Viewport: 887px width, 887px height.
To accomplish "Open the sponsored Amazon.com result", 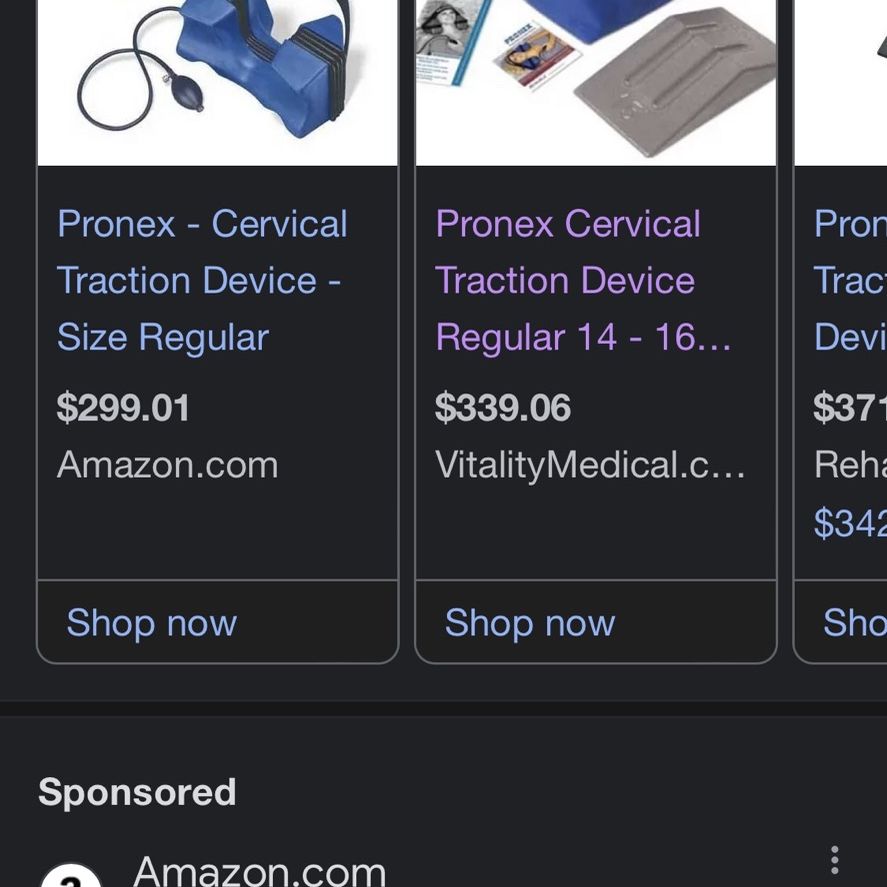I will coord(259,871).
